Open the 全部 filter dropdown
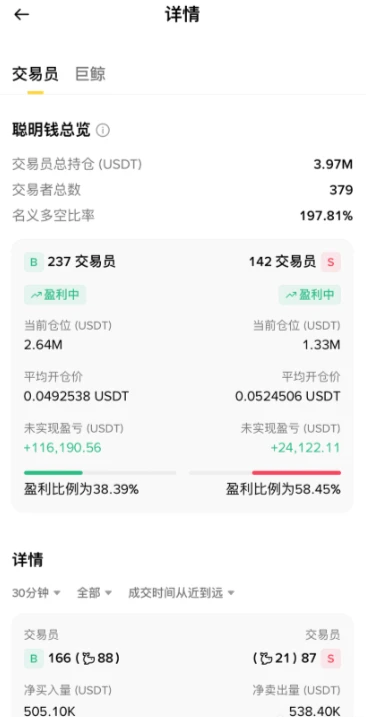 [x=94, y=593]
